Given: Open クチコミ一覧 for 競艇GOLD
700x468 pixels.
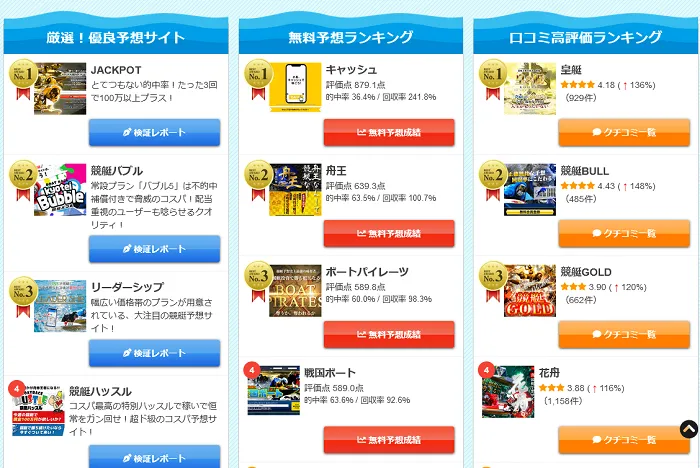Looking at the screenshot, I should pos(624,334).
